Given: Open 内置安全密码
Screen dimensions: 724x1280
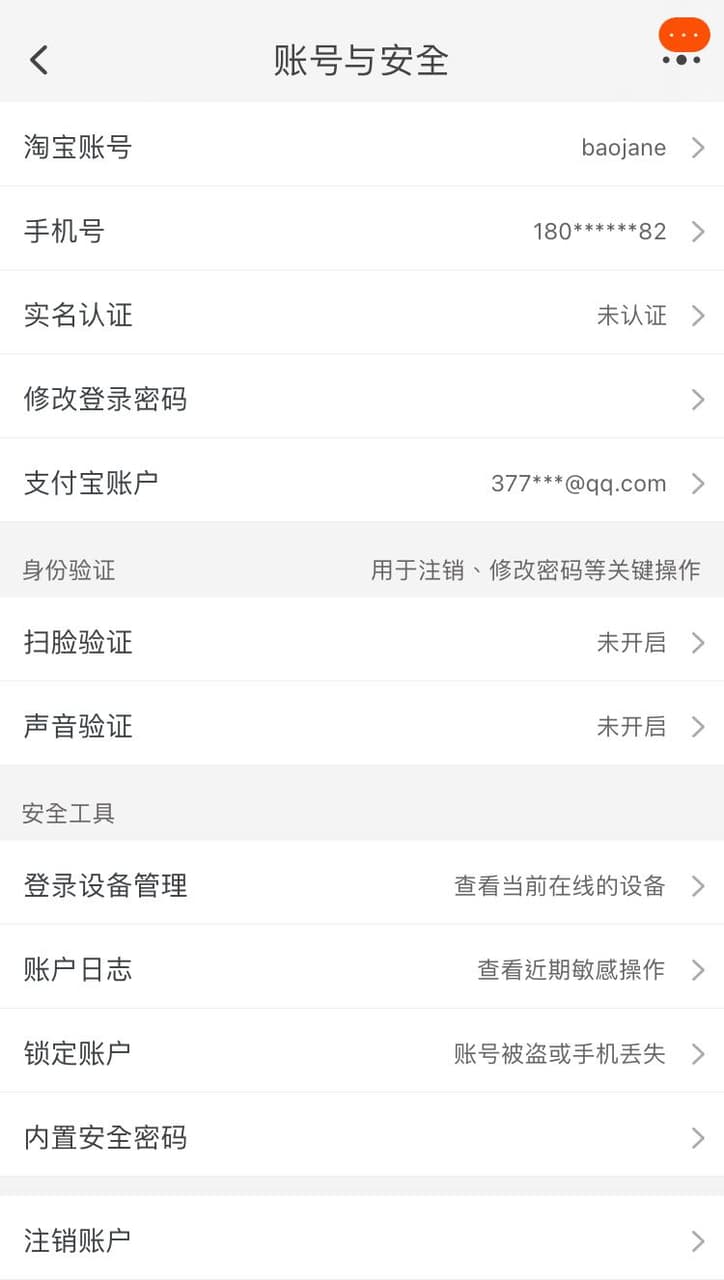Looking at the screenshot, I should click(362, 1138).
